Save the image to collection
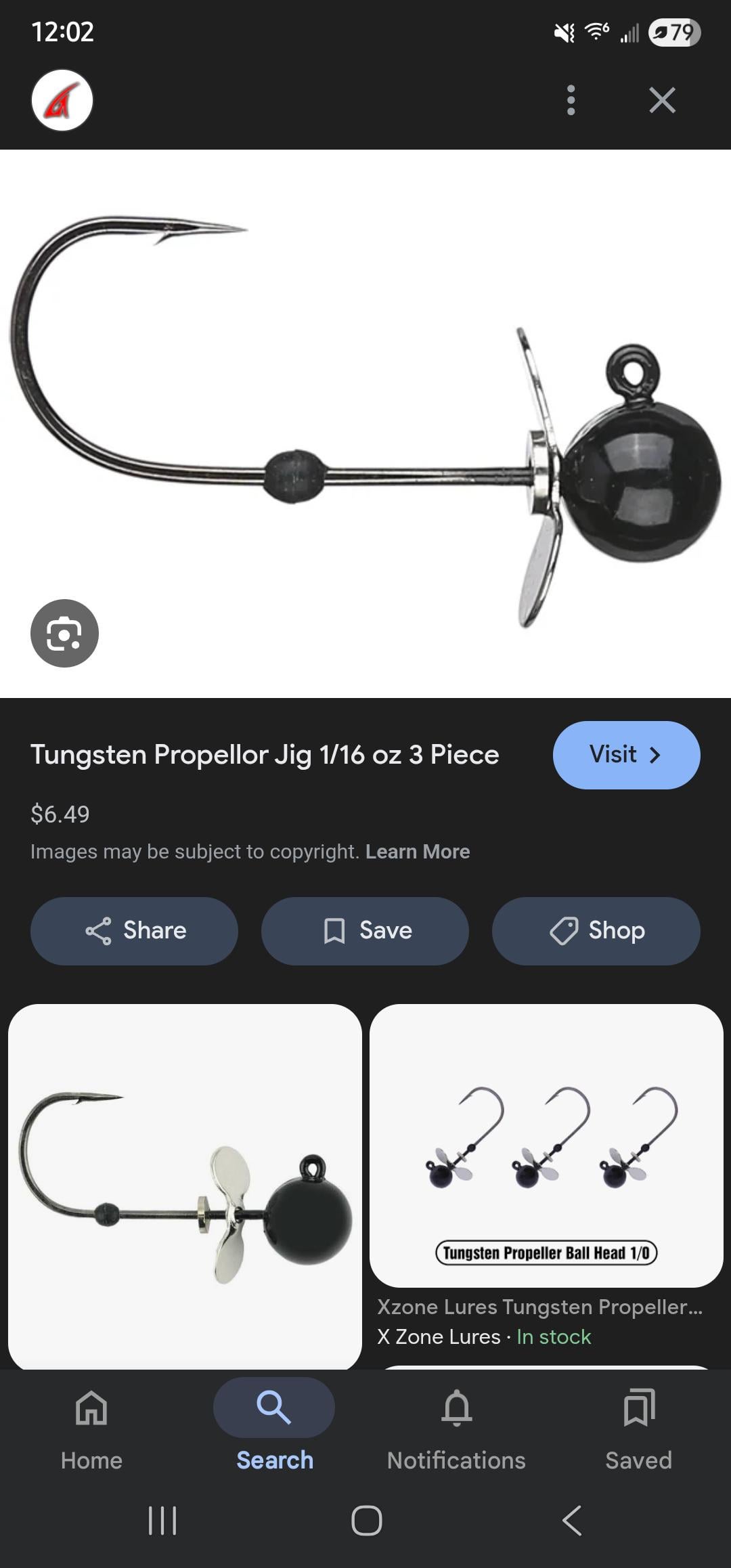The width and height of the screenshot is (731, 1568). click(x=365, y=931)
